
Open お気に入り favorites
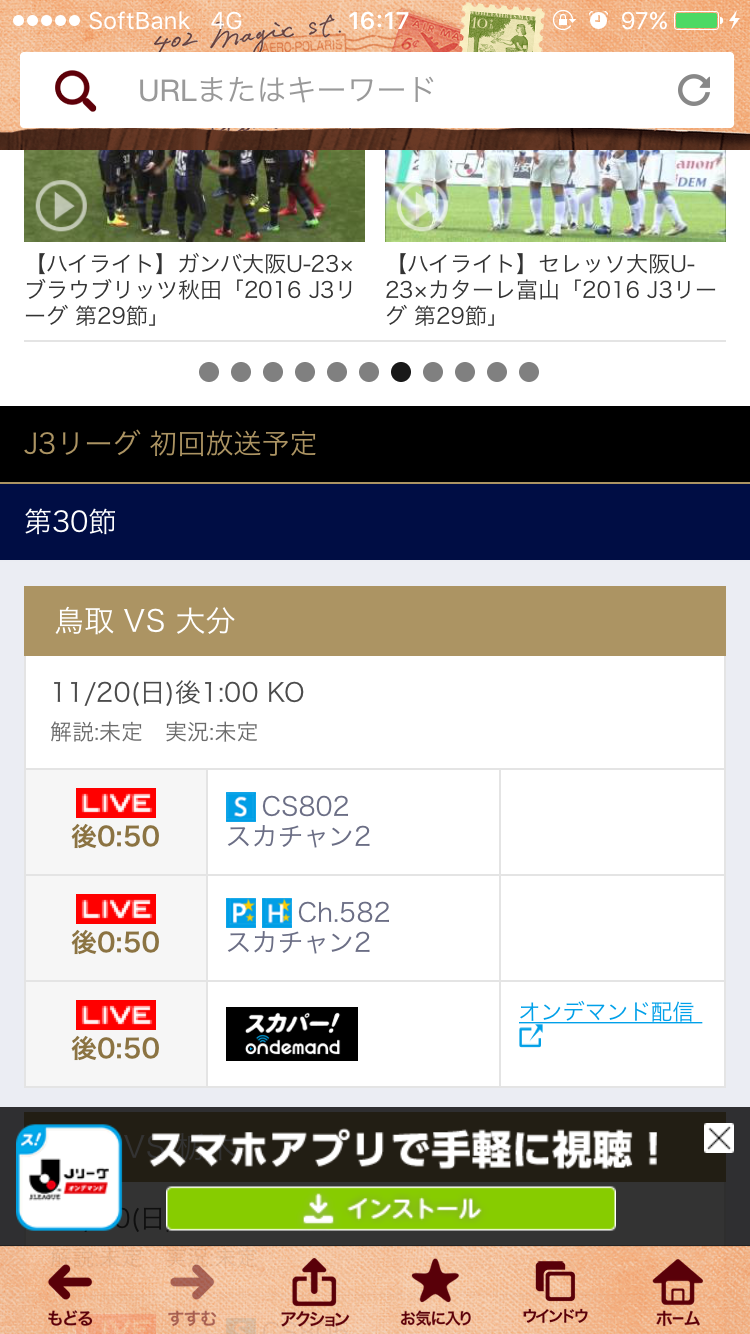click(x=435, y=1292)
